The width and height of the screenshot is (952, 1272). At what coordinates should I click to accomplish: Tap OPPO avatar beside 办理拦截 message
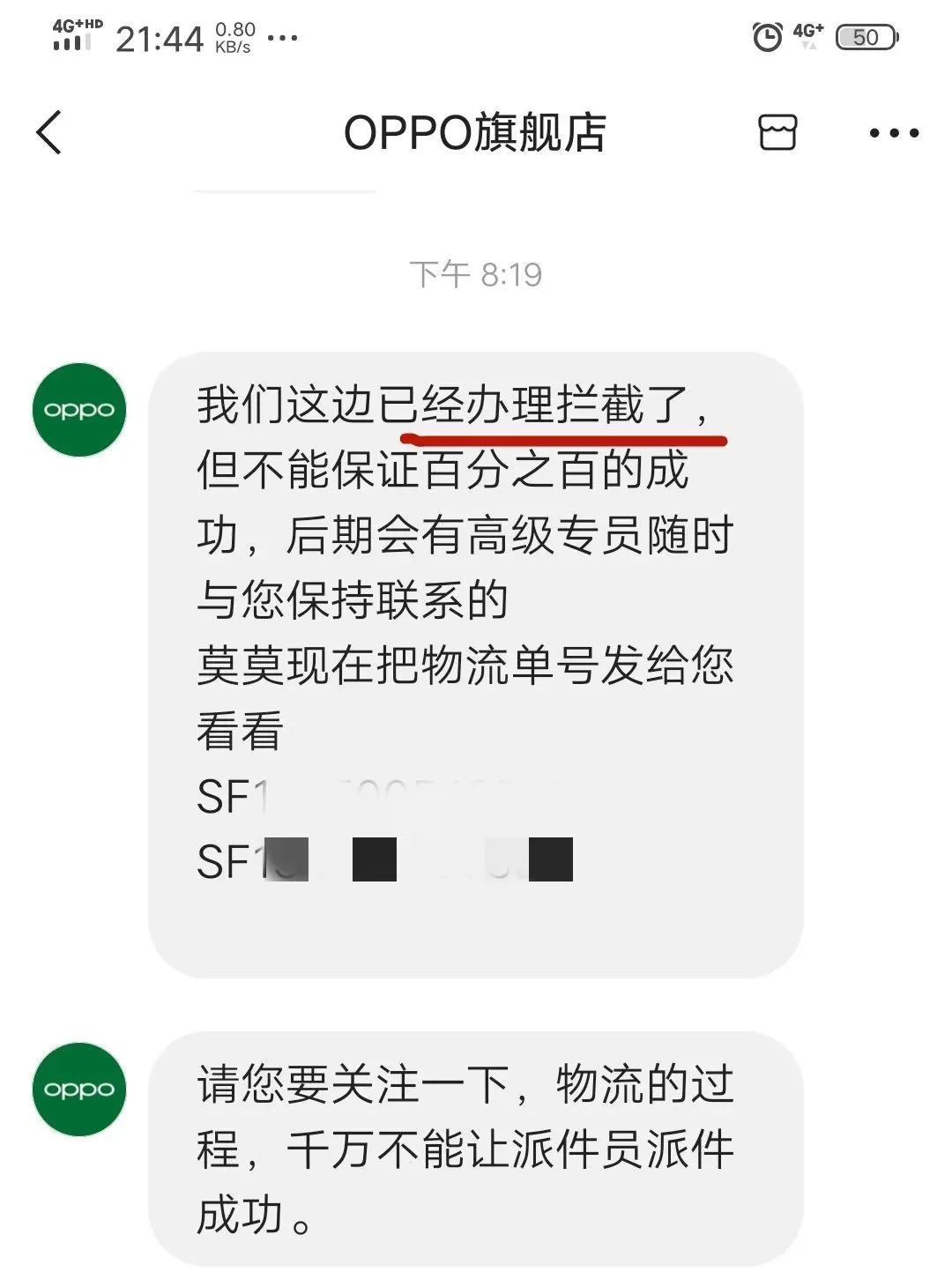pyautogui.click(x=79, y=410)
